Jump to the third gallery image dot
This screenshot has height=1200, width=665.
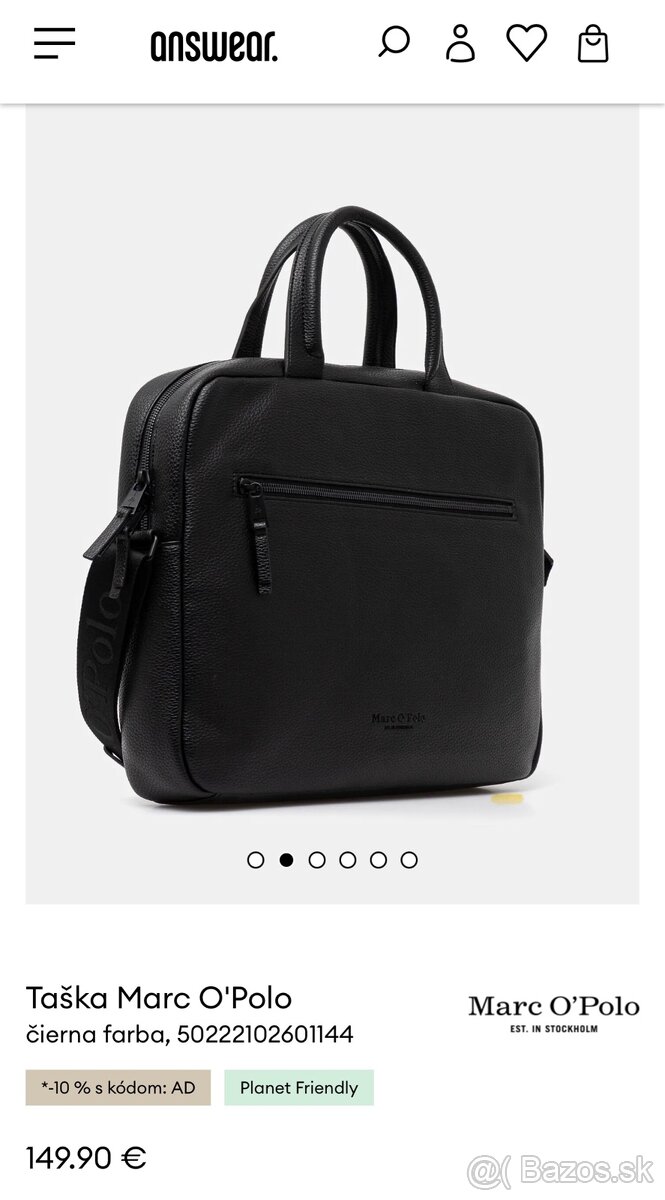pos(317,859)
